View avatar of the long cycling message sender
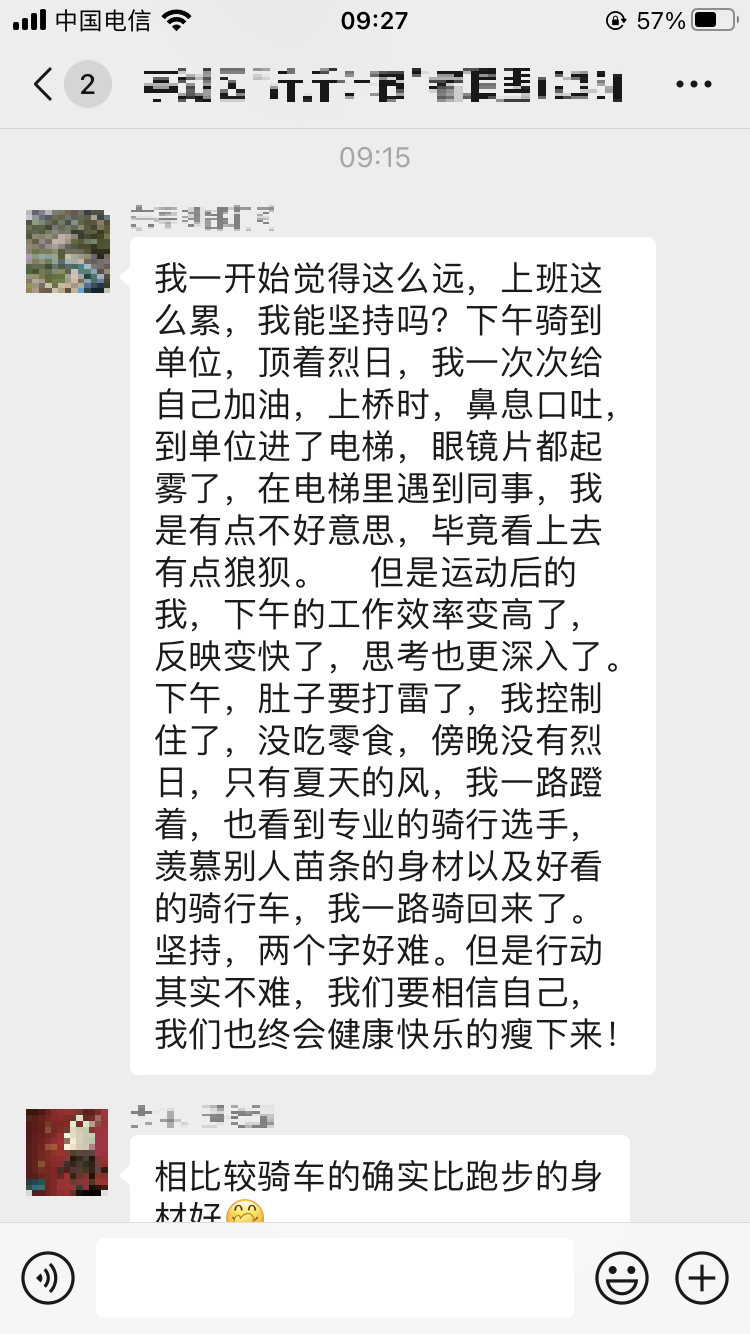The height and width of the screenshot is (1334, 750). [67, 251]
